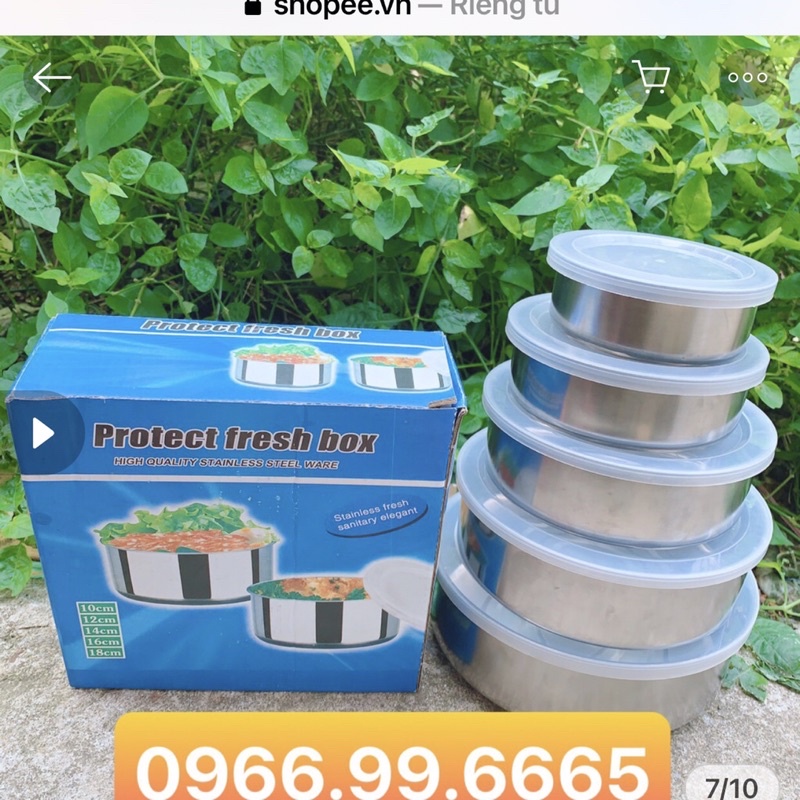Go back using the arrow icon
The image size is (800, 800).
coord(51,77)
